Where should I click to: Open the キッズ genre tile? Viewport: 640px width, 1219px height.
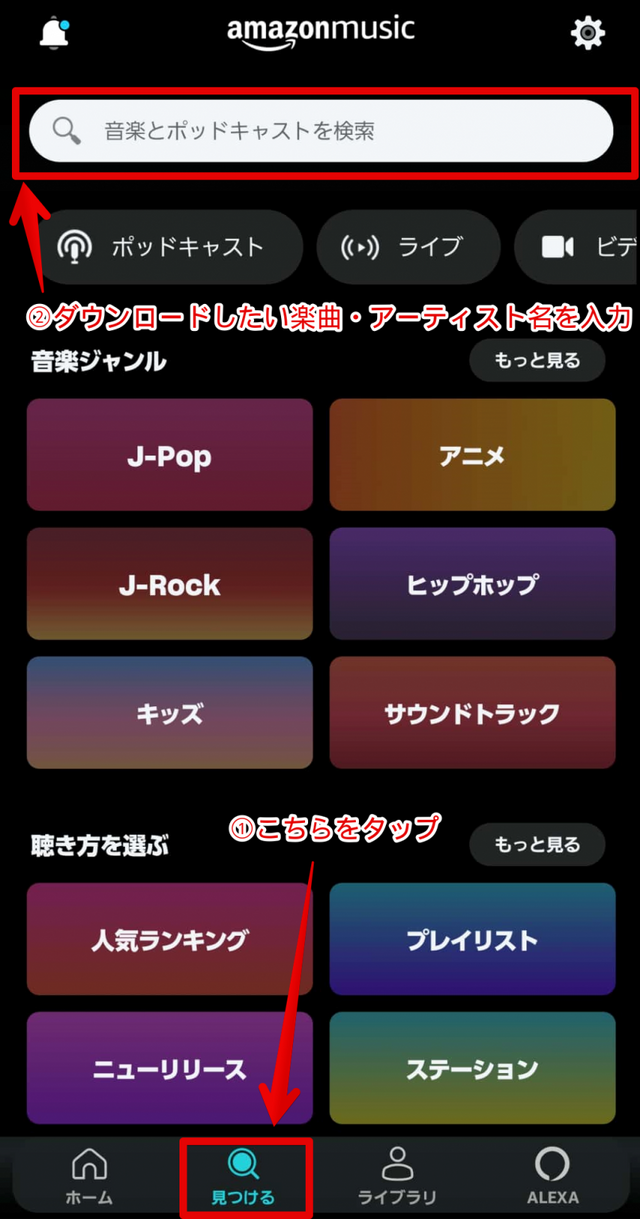169,713
